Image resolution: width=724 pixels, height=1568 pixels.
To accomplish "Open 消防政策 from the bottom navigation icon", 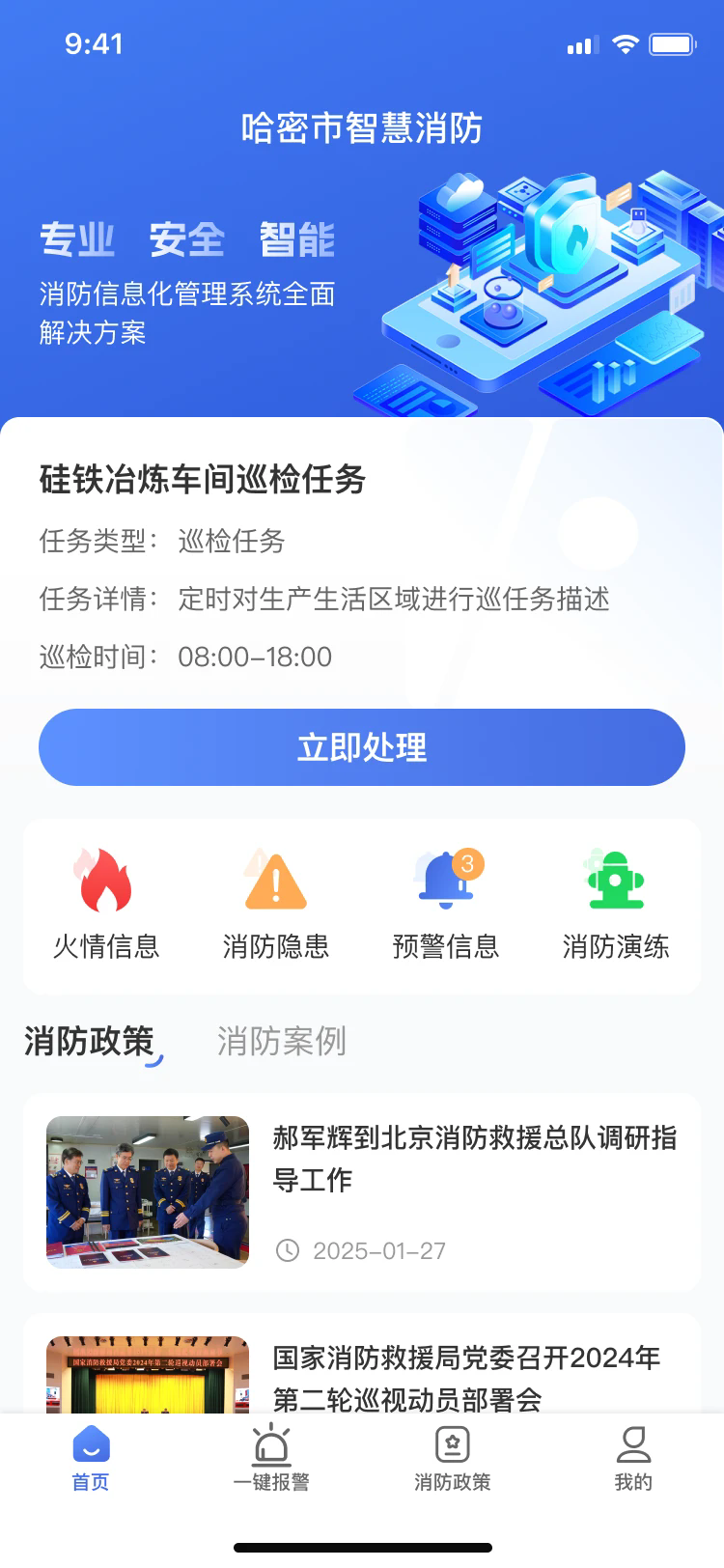I will pos(452,1445).
